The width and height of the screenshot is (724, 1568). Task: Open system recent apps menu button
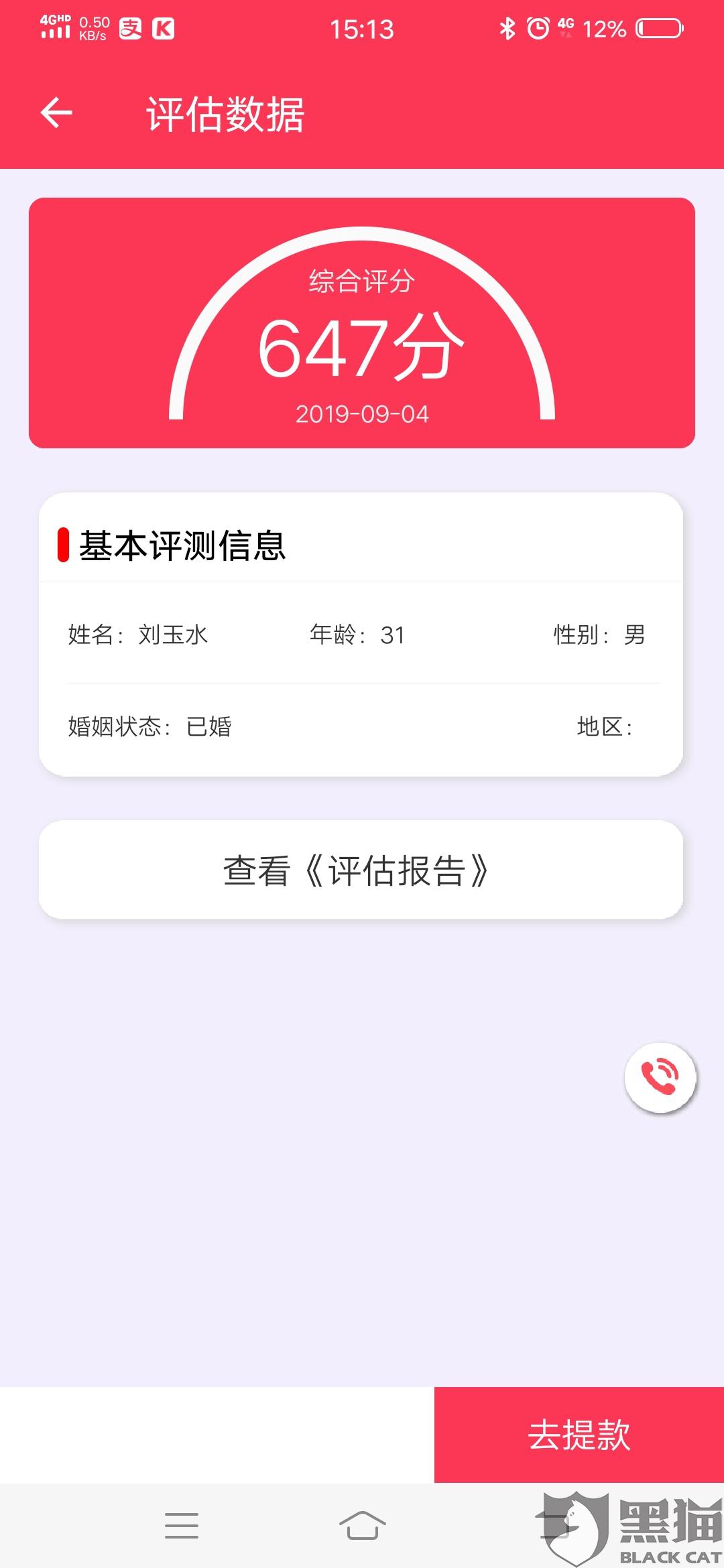tap(182, 1526)
